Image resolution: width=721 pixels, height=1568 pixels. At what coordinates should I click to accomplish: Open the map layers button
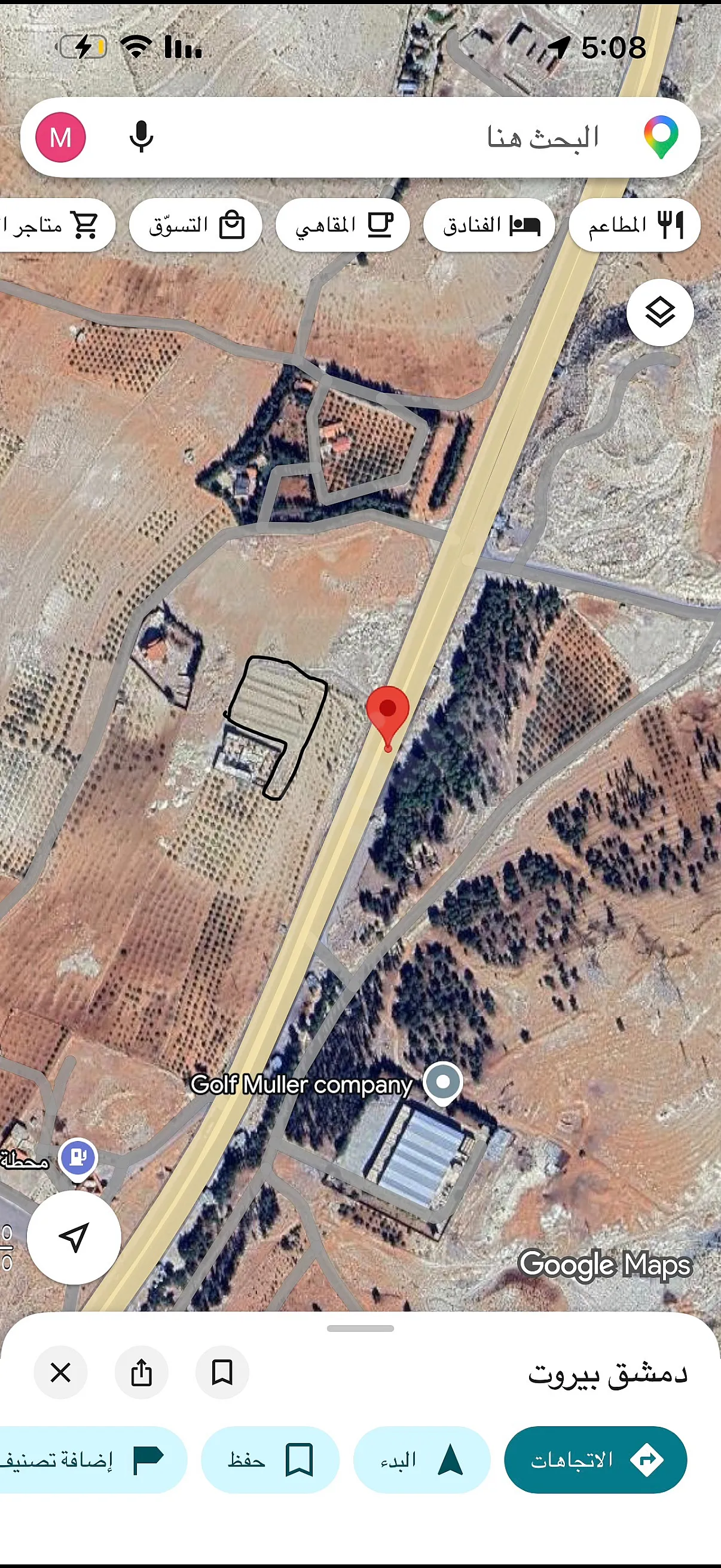click(660, 313)
